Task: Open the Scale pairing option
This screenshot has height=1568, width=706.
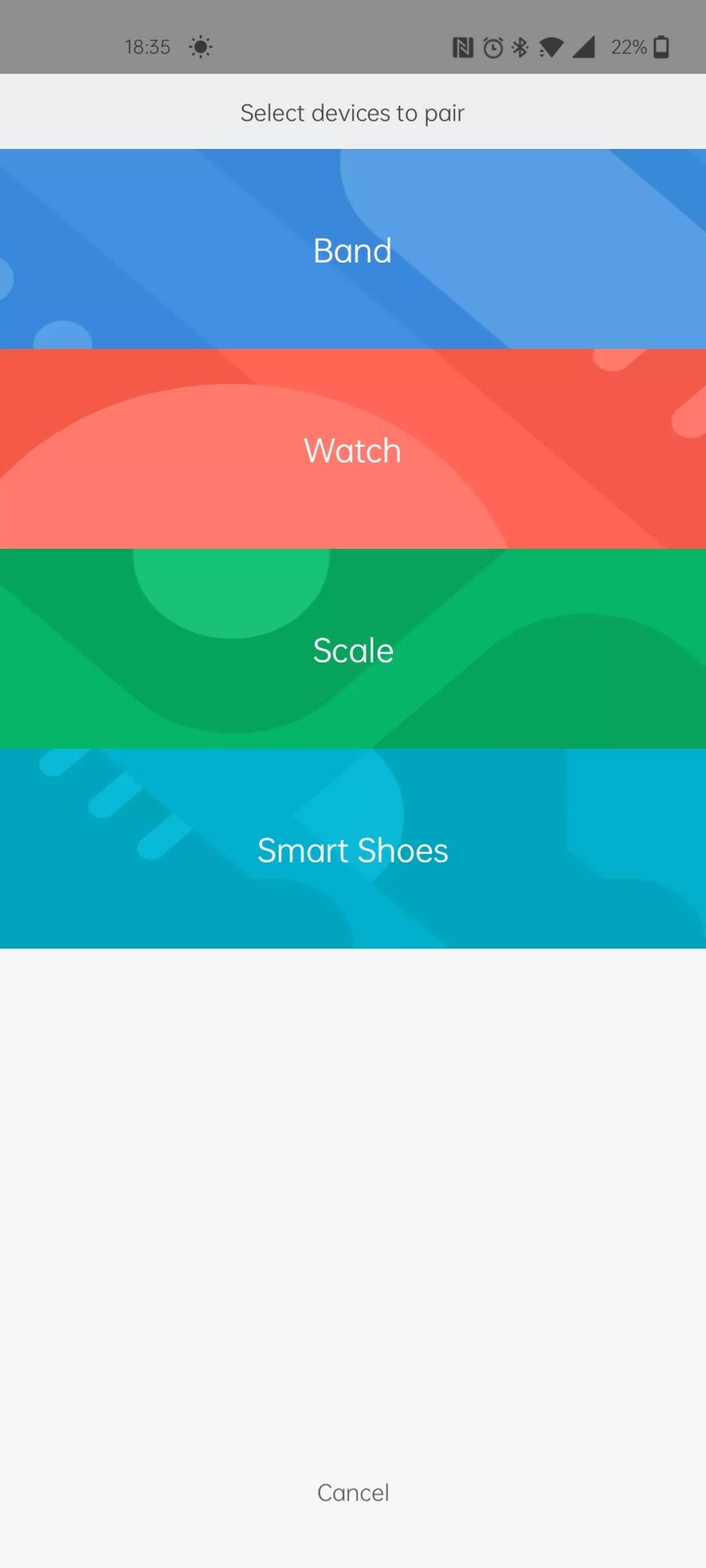Action: pos(353,649)
